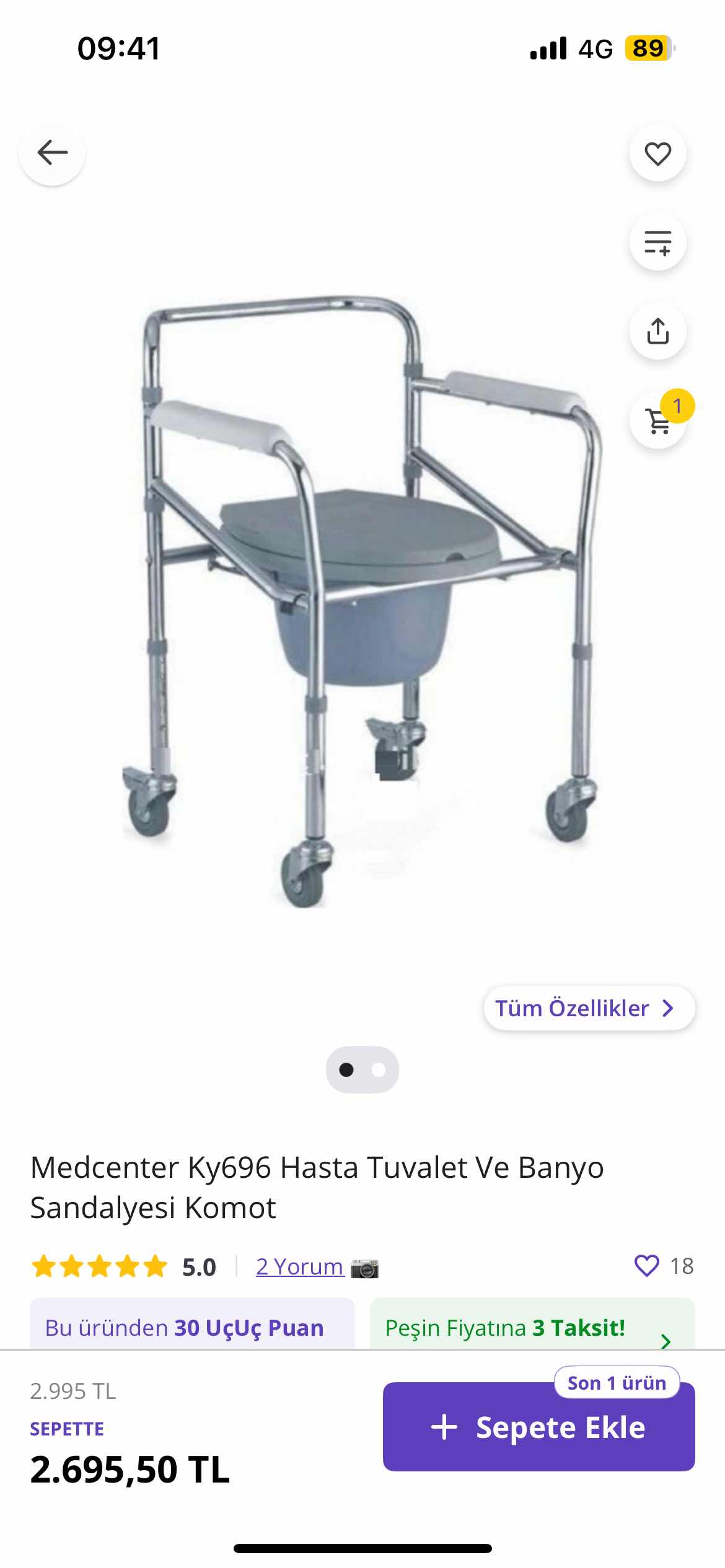Screen dimensions: 725x1568
Task: Share this product
Action: point(657,331)
